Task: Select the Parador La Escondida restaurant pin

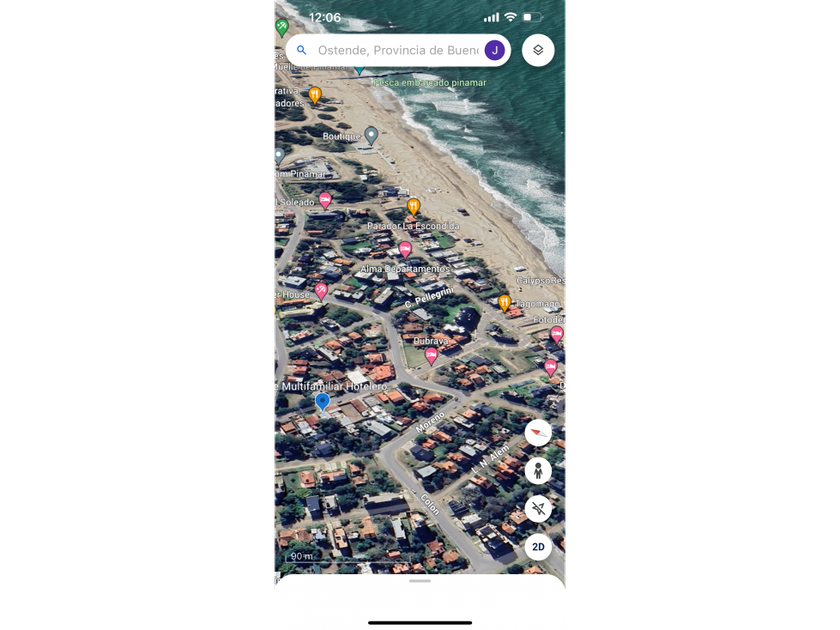Action: (x=413, y=207)
